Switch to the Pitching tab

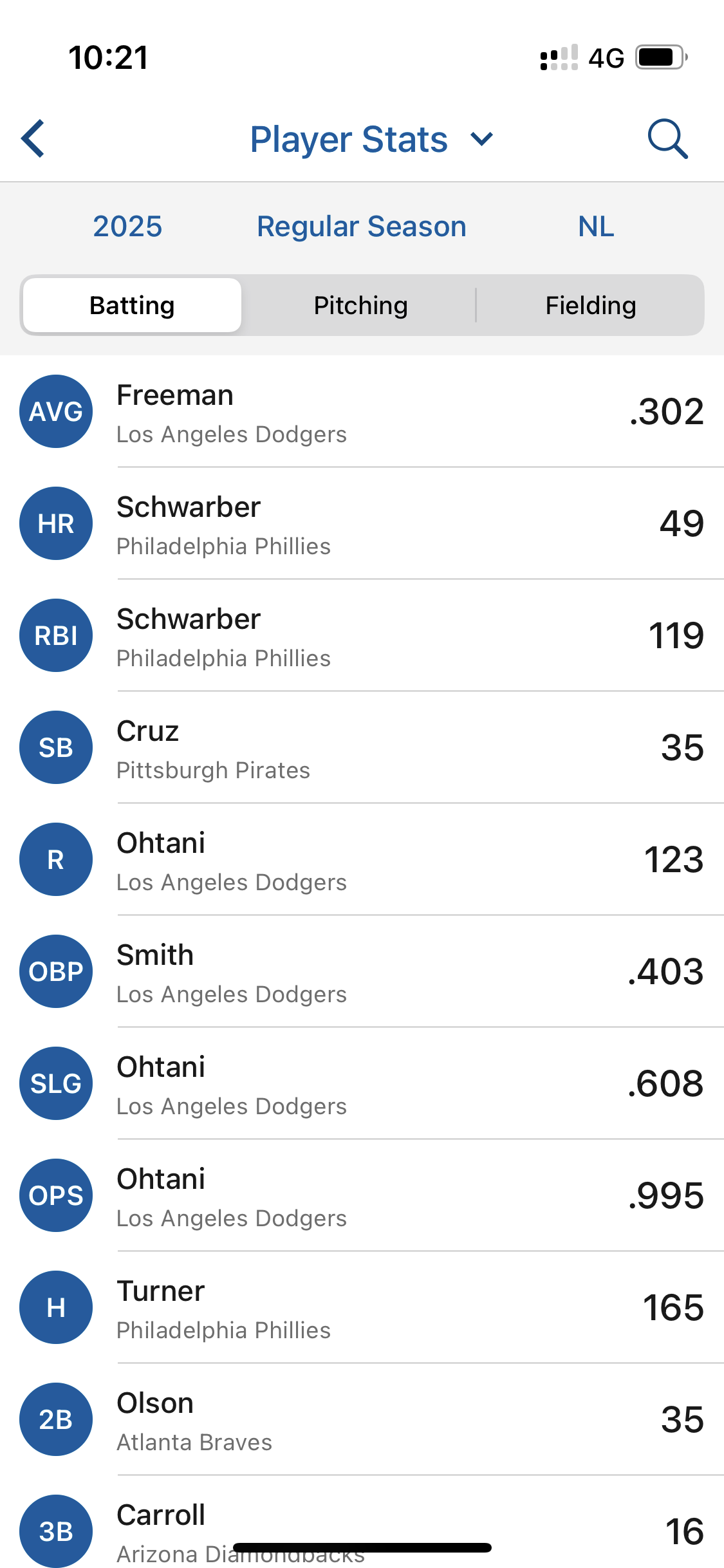[x=360, y=305]
